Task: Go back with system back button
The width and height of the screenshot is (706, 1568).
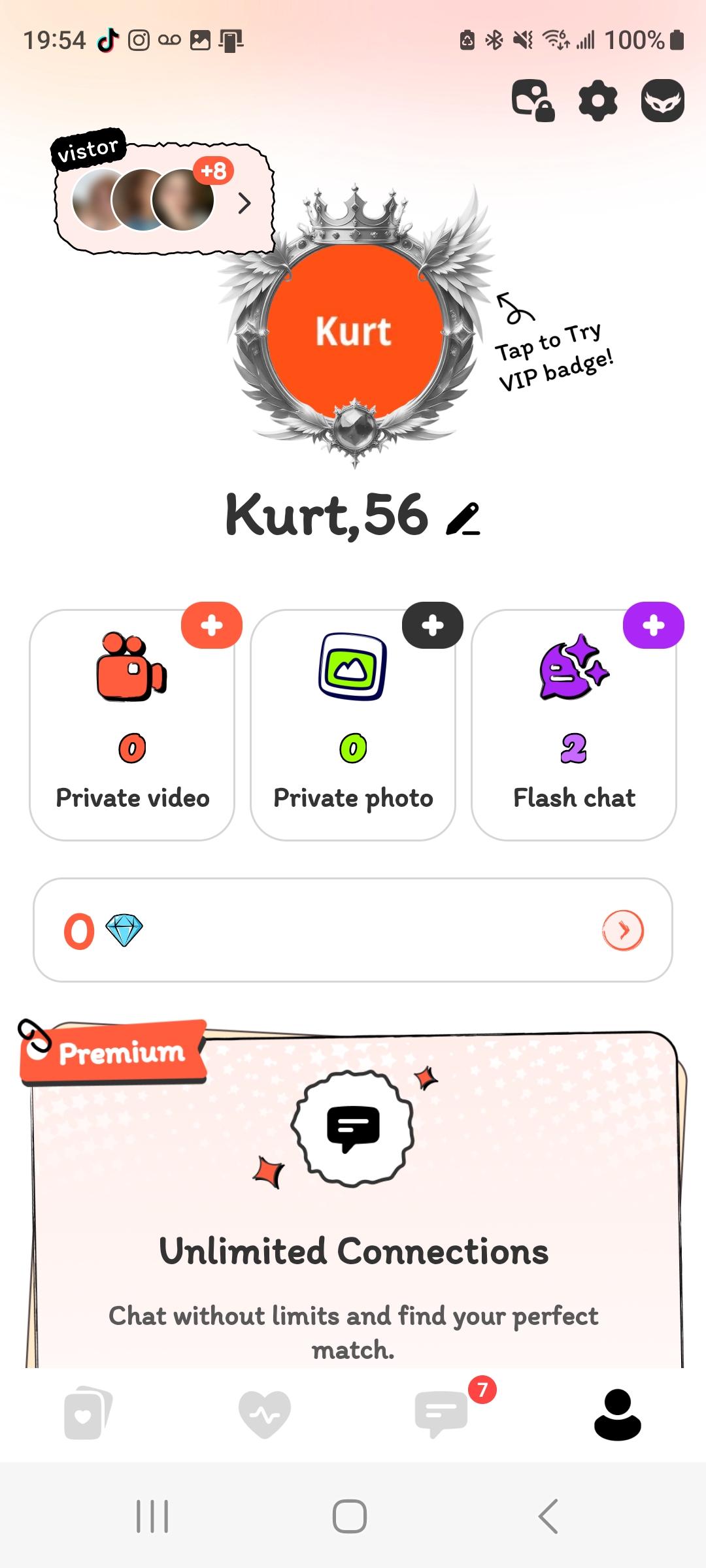Action: 548,1516
